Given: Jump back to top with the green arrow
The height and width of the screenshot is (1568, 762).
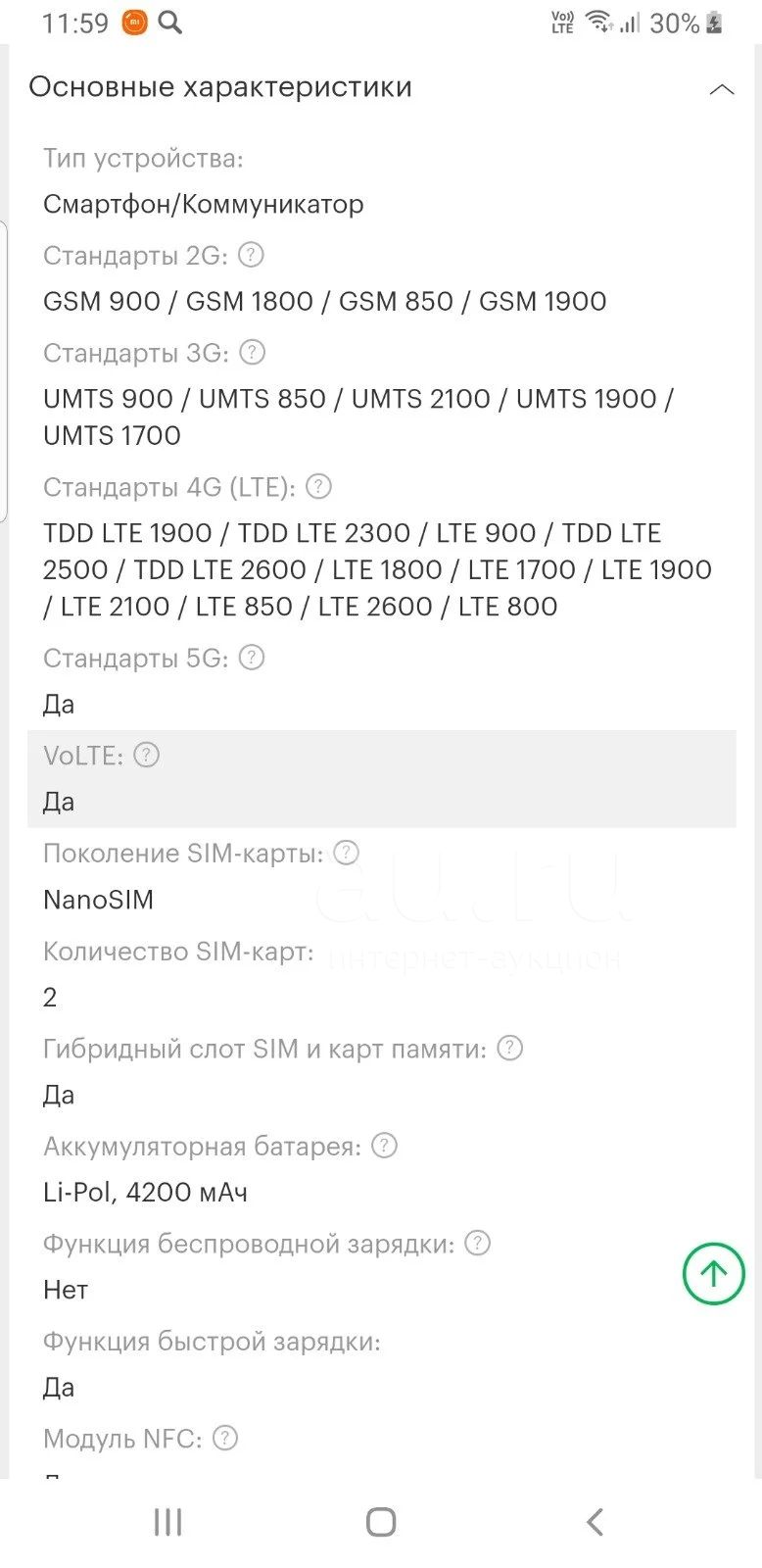Looking at the screenshot, I should tap(713, 1273).
